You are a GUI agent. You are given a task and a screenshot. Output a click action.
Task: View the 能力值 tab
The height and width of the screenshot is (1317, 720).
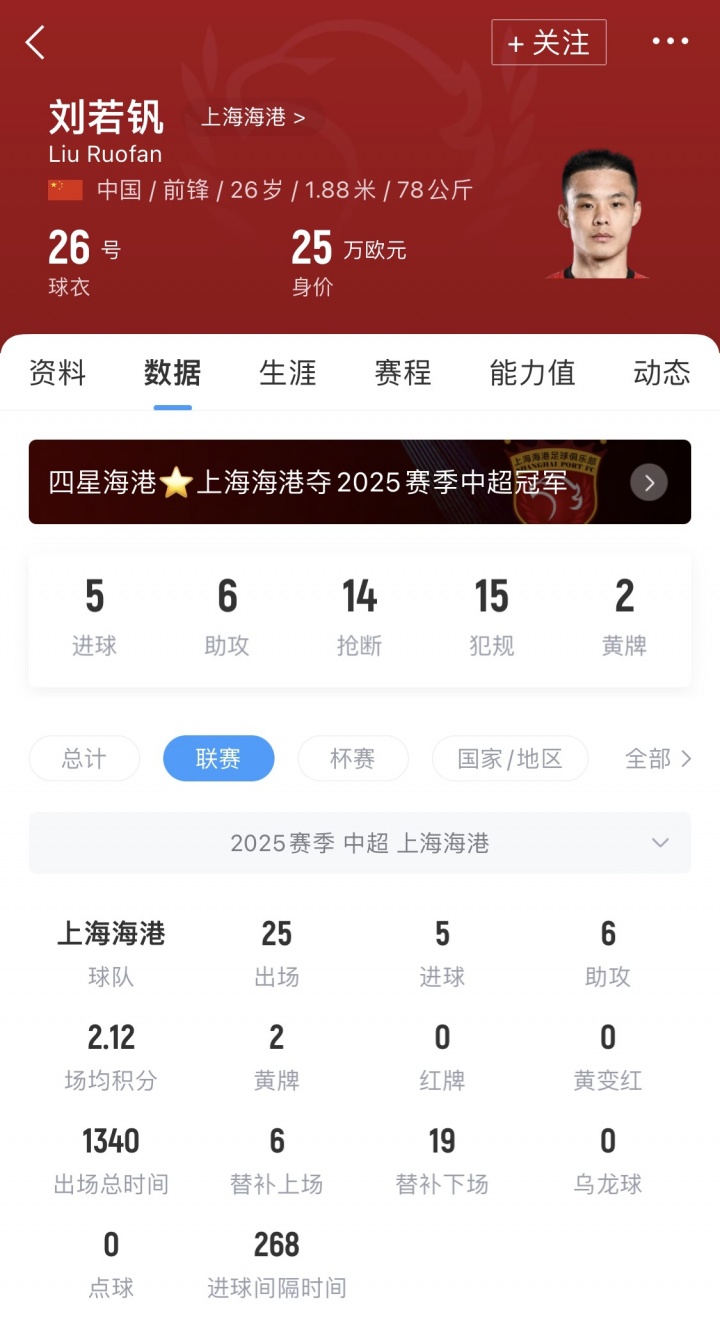(x=532, y=373)
